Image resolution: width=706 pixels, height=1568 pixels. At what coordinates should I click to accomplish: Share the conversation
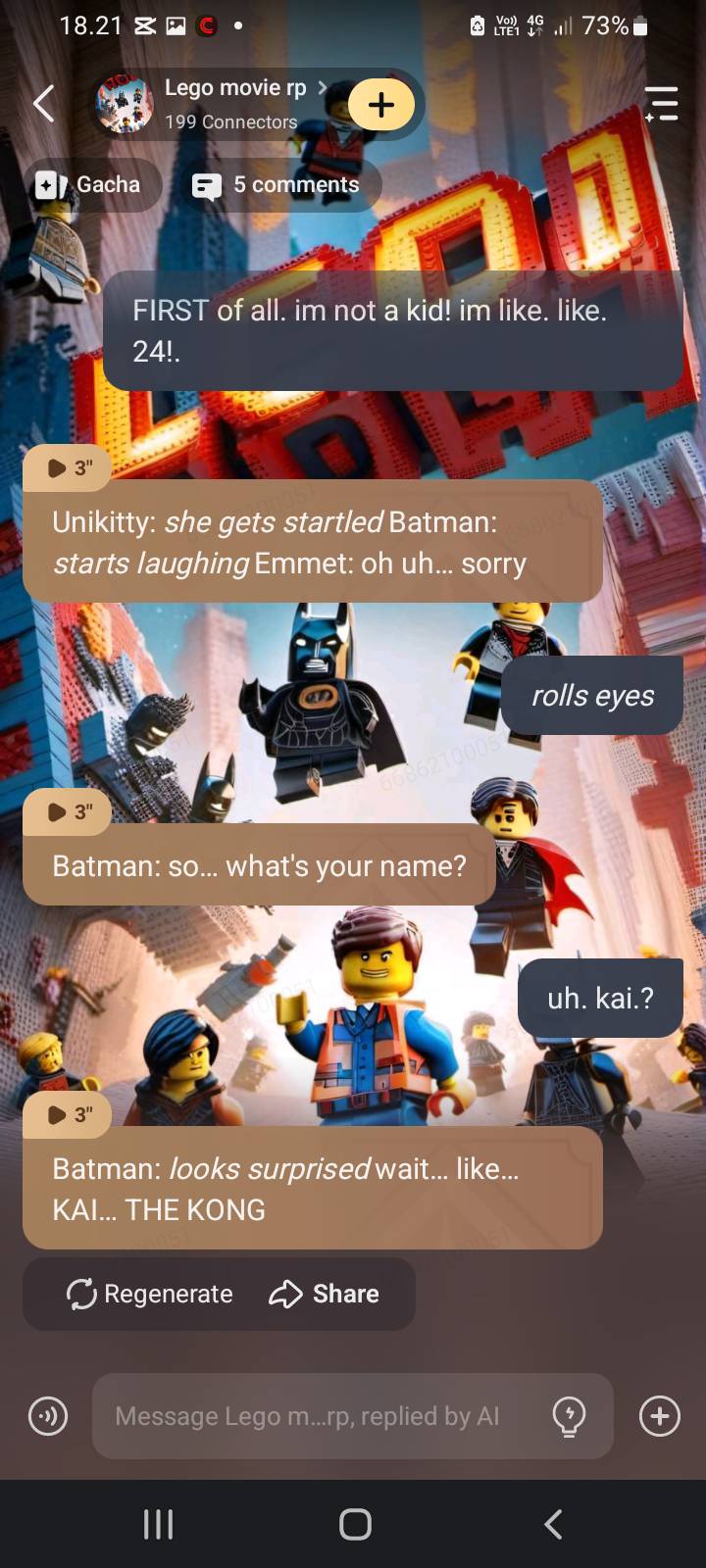[x=325, y=1294]
